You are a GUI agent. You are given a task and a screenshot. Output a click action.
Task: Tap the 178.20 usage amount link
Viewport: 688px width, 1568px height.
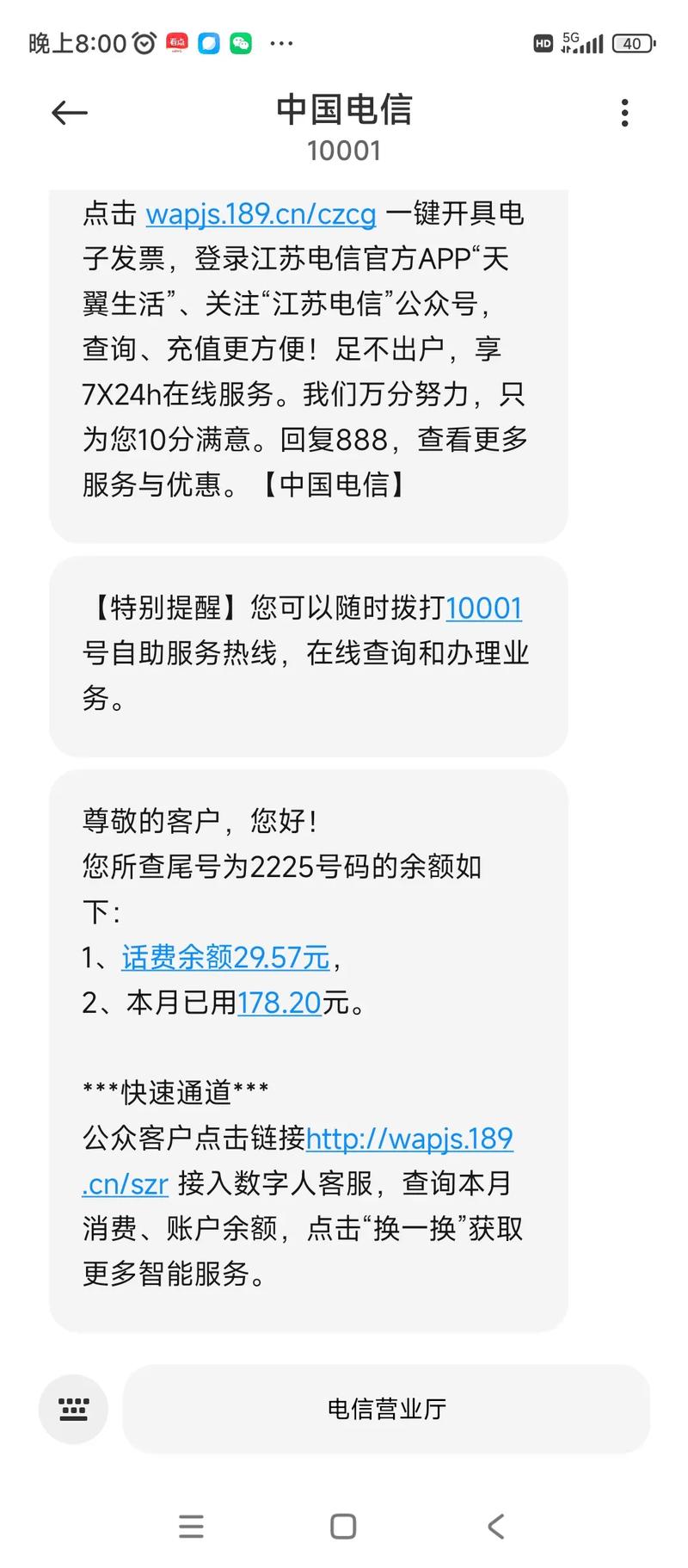pyautogui.click(x=281, y=1002)
